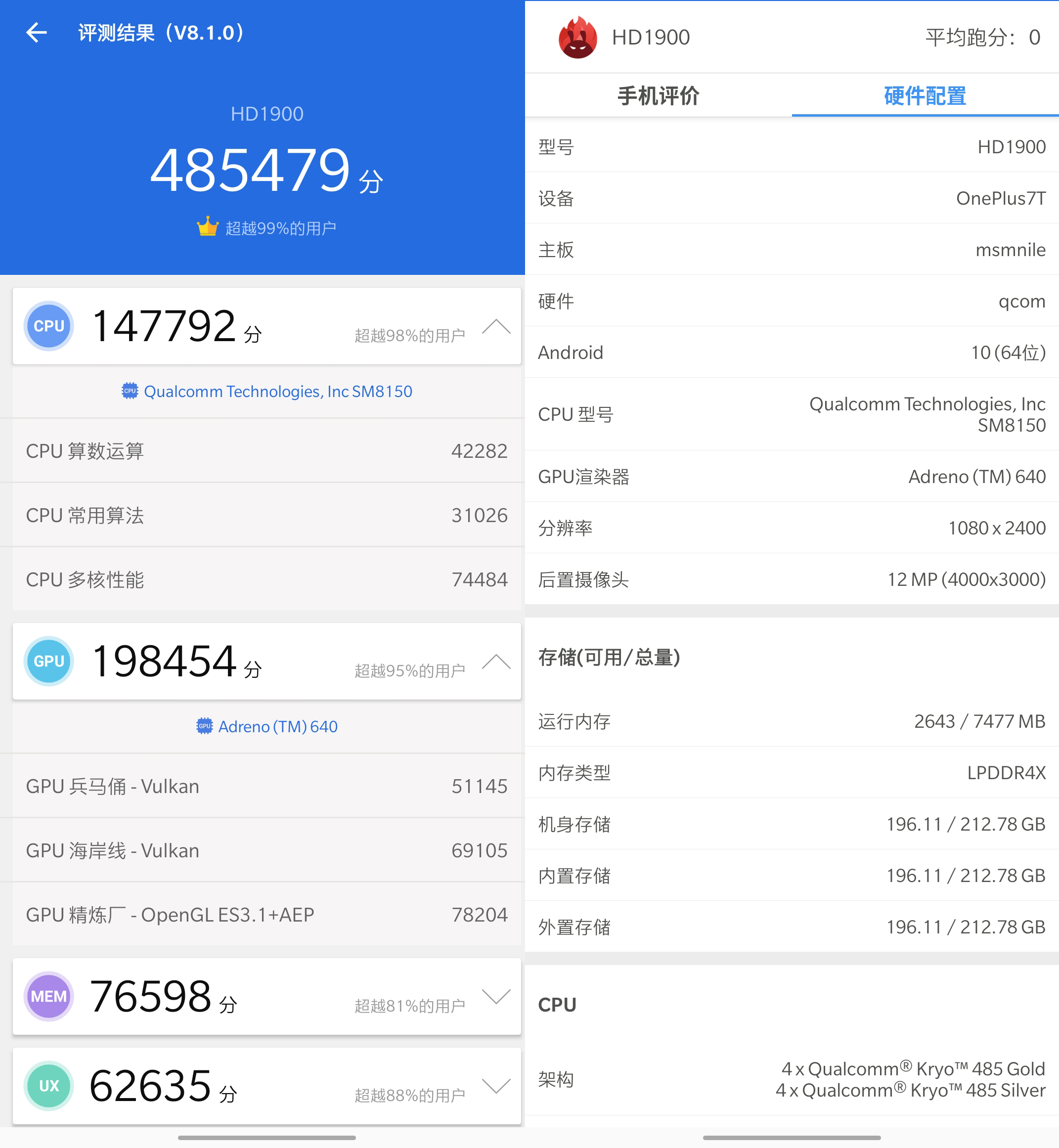Open the Qualcomm Technologies SM8150 link
This screenshot has height=1148, width=1059.
[277, 392]
